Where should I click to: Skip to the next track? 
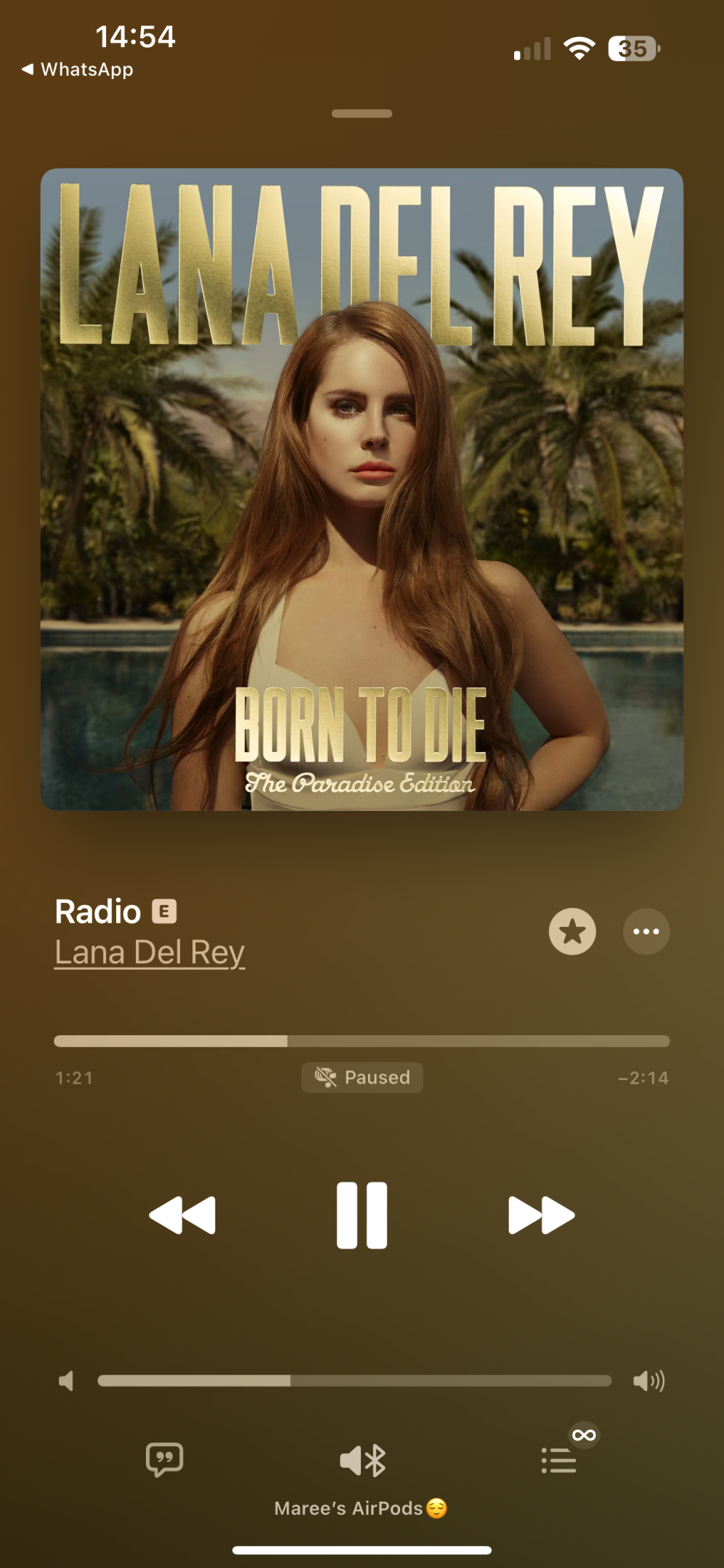tap(542, 1215)
